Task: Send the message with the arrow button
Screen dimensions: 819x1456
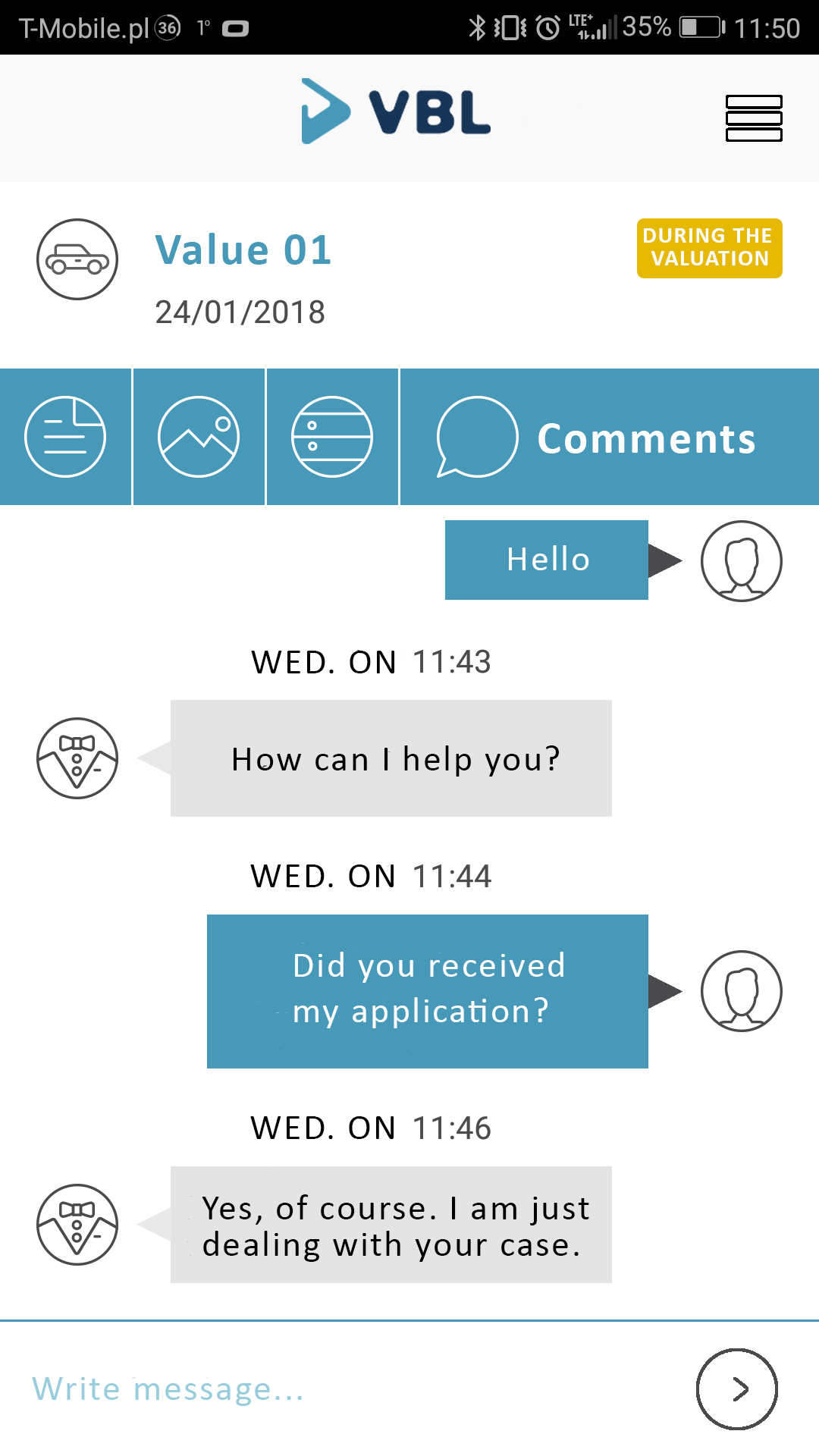Action: 736,1389
